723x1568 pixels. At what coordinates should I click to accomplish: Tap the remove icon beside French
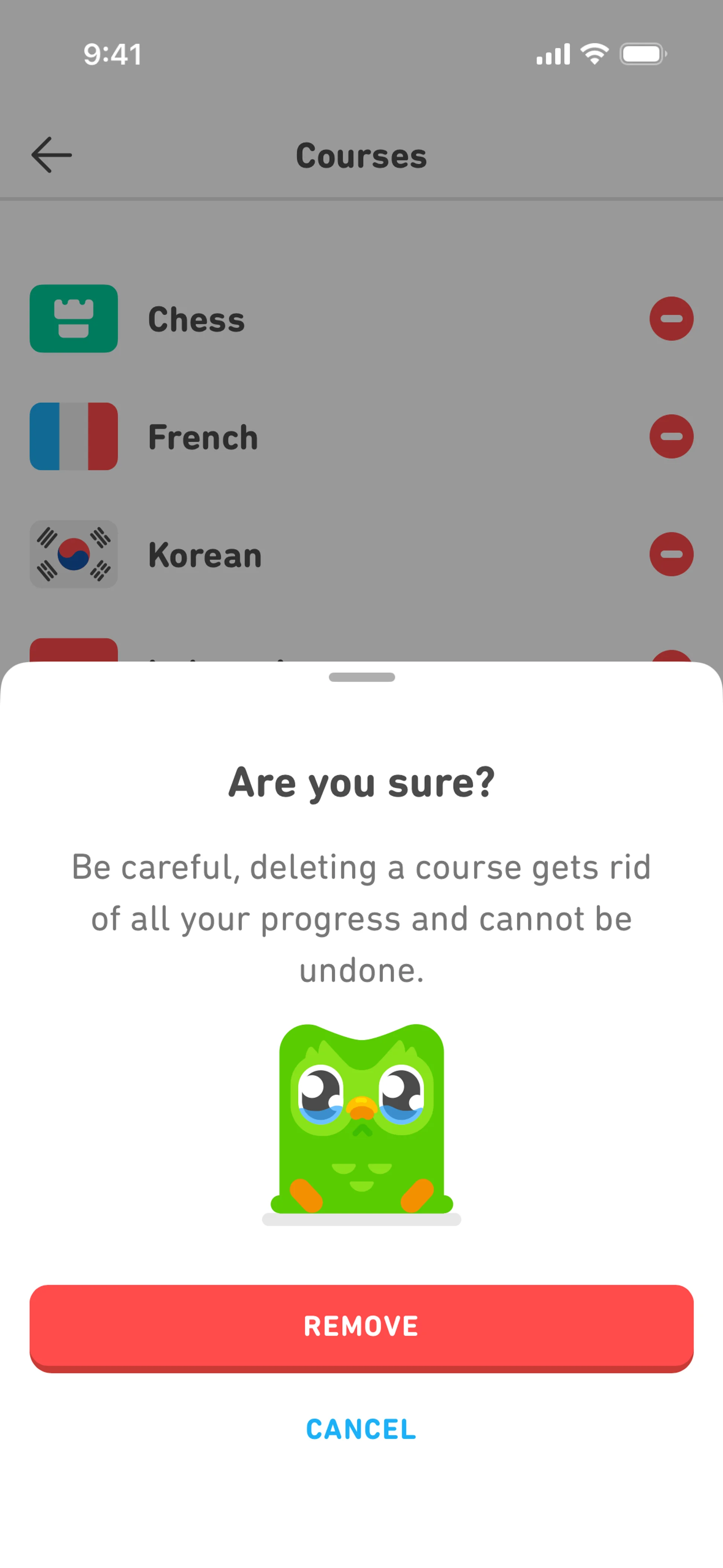tap(671, 436)
